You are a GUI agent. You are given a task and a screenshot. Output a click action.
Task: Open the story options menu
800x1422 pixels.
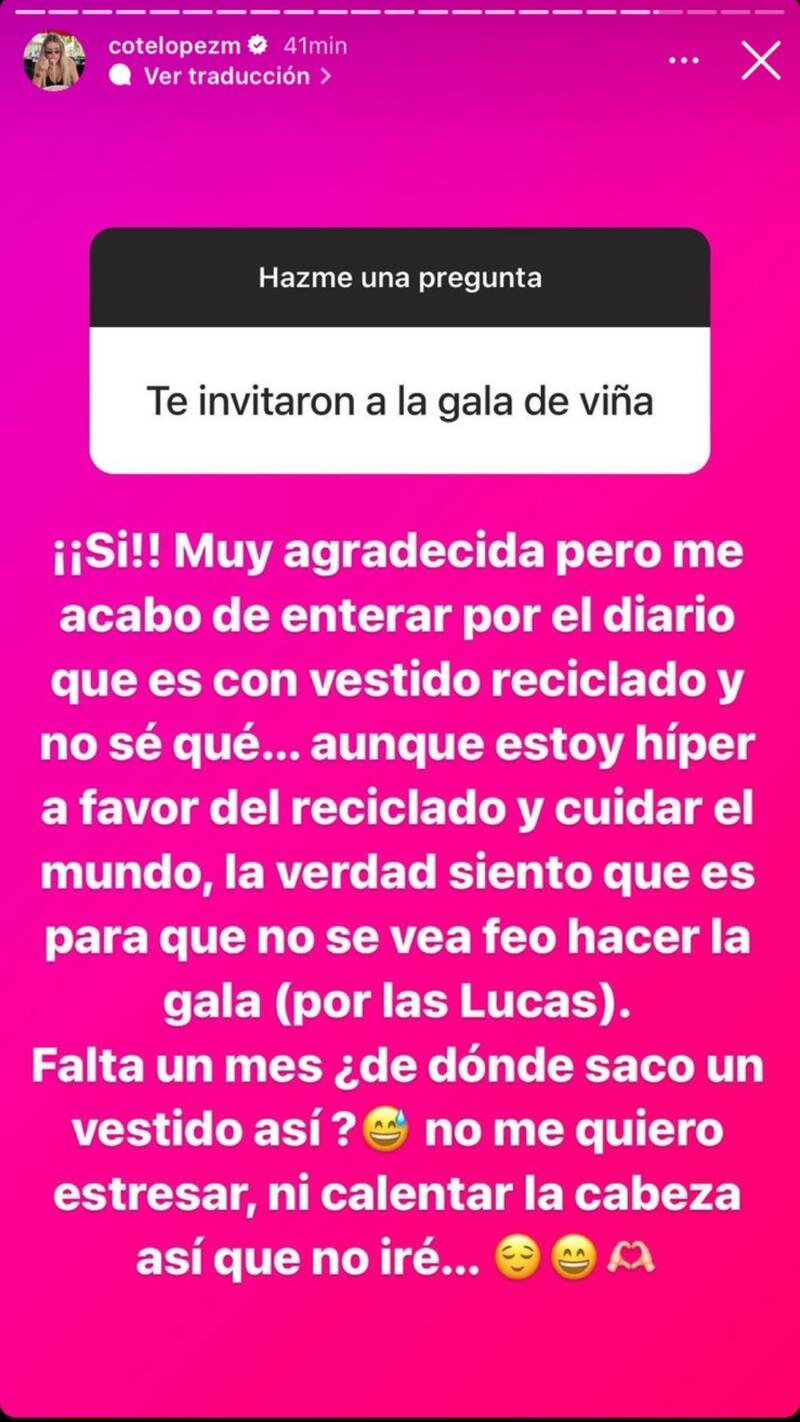tap(684, 61)
